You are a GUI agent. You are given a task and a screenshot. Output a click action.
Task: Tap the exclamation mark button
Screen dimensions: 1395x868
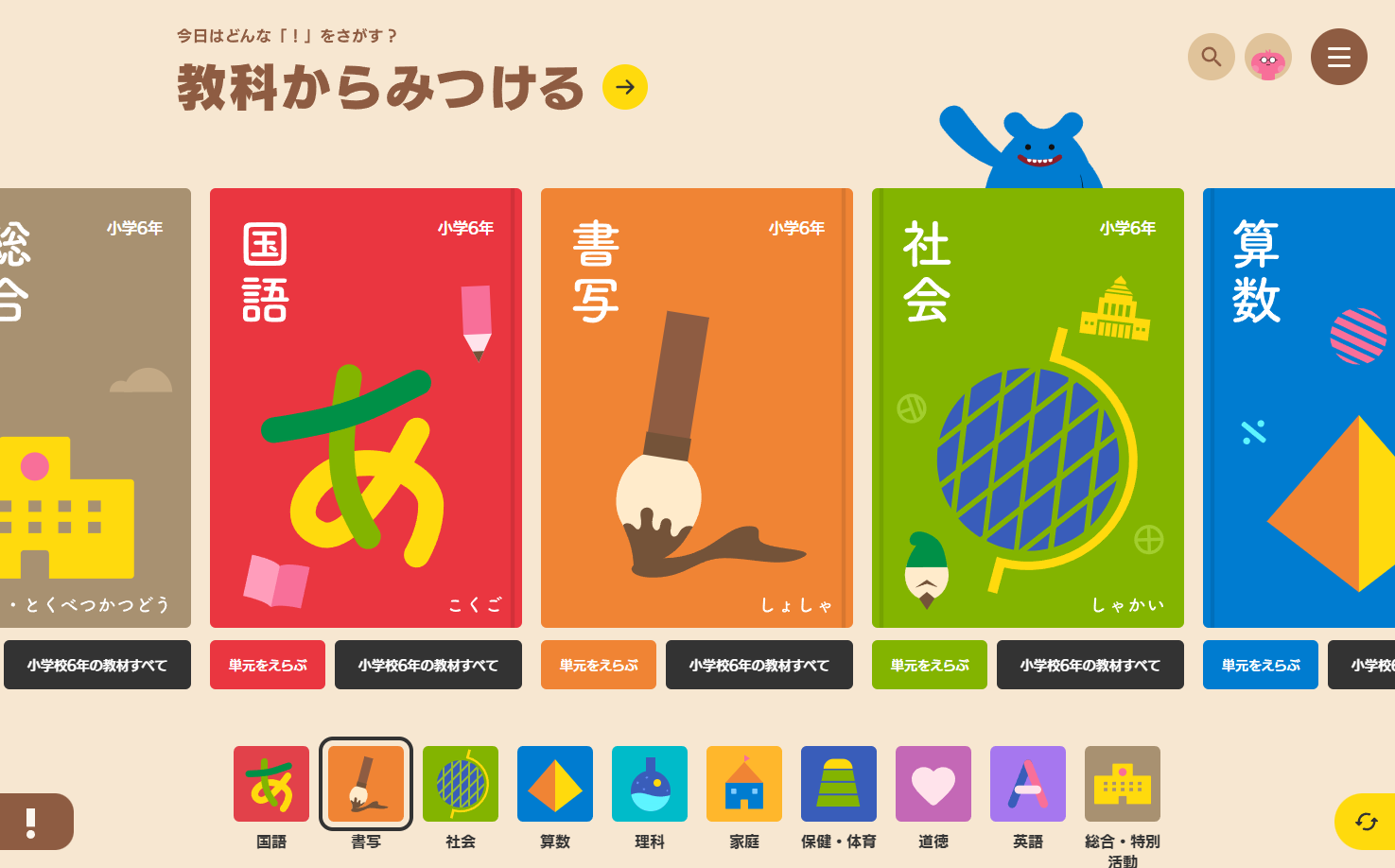point(33,822)
